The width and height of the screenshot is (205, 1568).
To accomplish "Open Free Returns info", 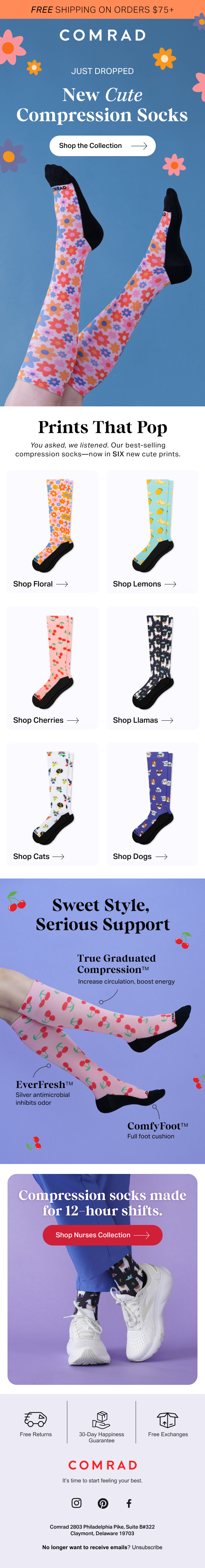I will 35,1424.
